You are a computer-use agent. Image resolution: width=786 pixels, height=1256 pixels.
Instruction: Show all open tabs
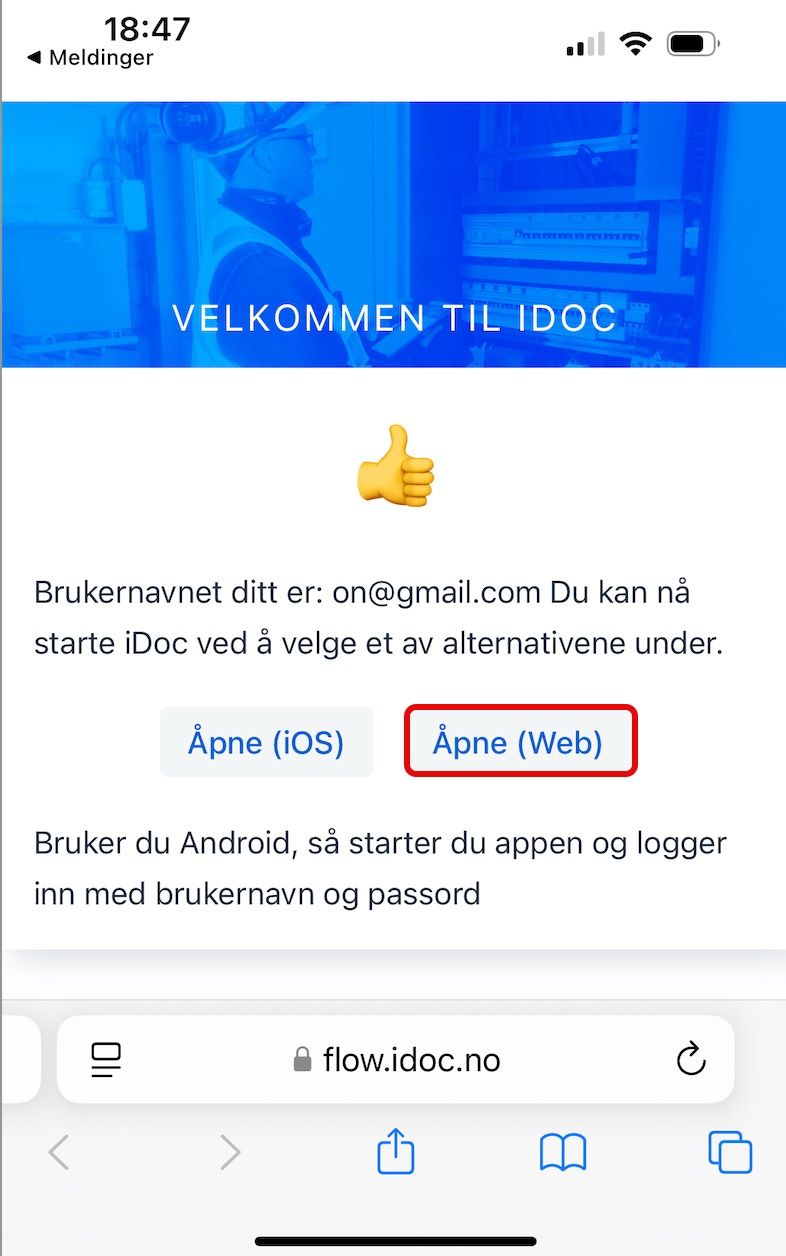coord(730,1152)
